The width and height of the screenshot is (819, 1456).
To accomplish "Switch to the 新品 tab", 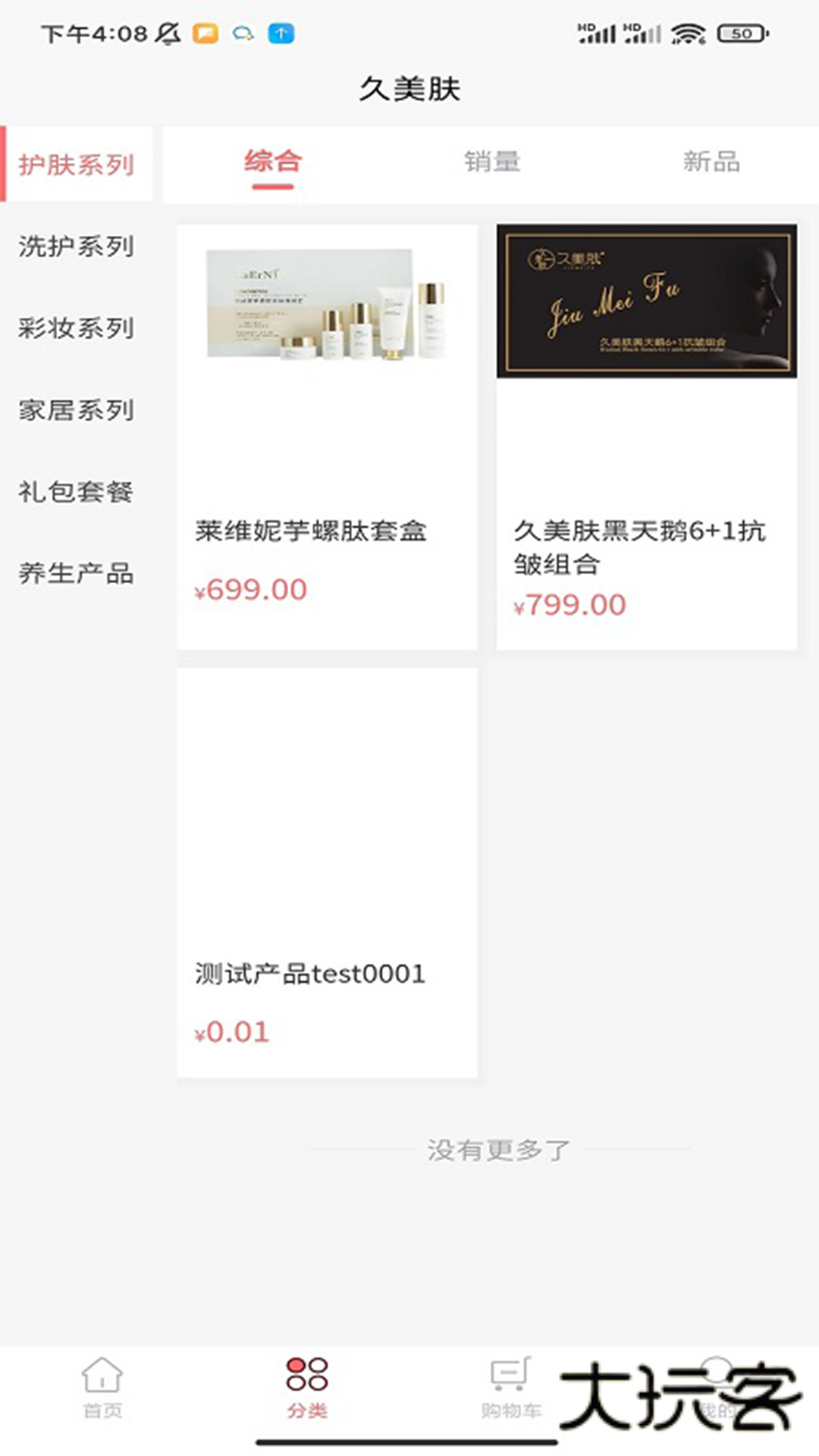I will [711, 162].
